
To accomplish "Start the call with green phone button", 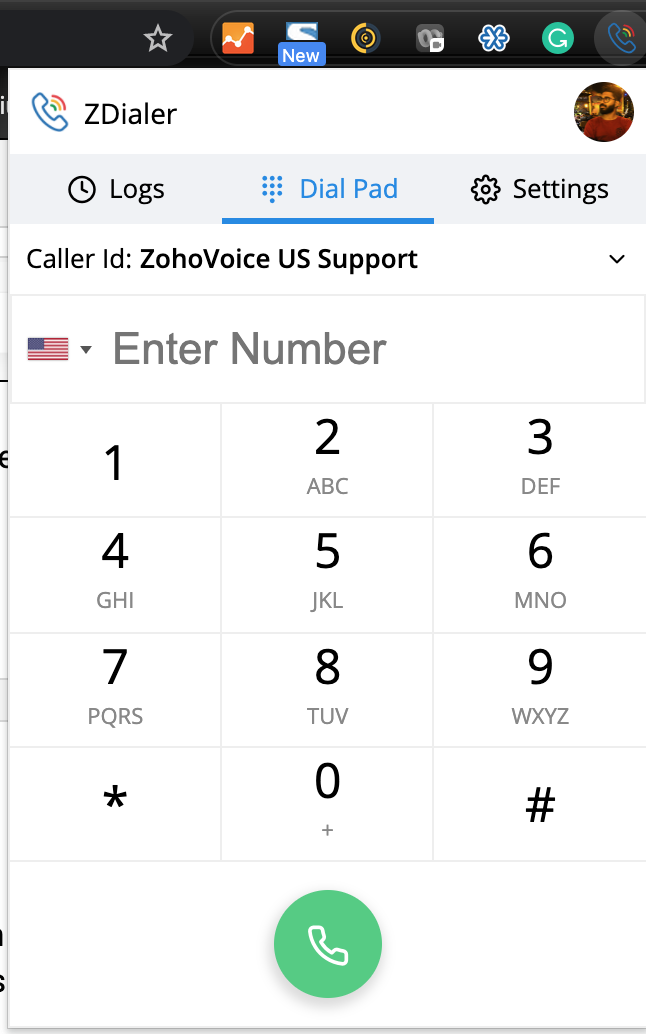I will pyautogui.click(x=328, y=944).
